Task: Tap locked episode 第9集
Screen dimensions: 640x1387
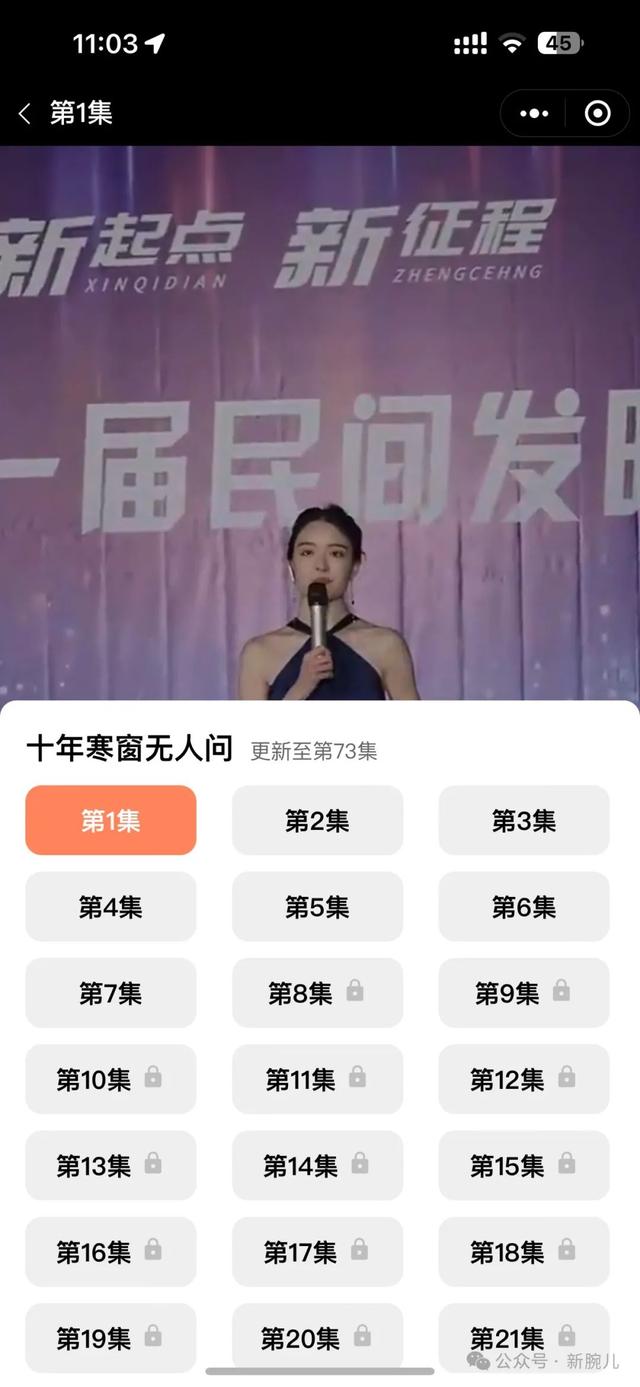Action: pyautogui.click(x=524, y=993)
